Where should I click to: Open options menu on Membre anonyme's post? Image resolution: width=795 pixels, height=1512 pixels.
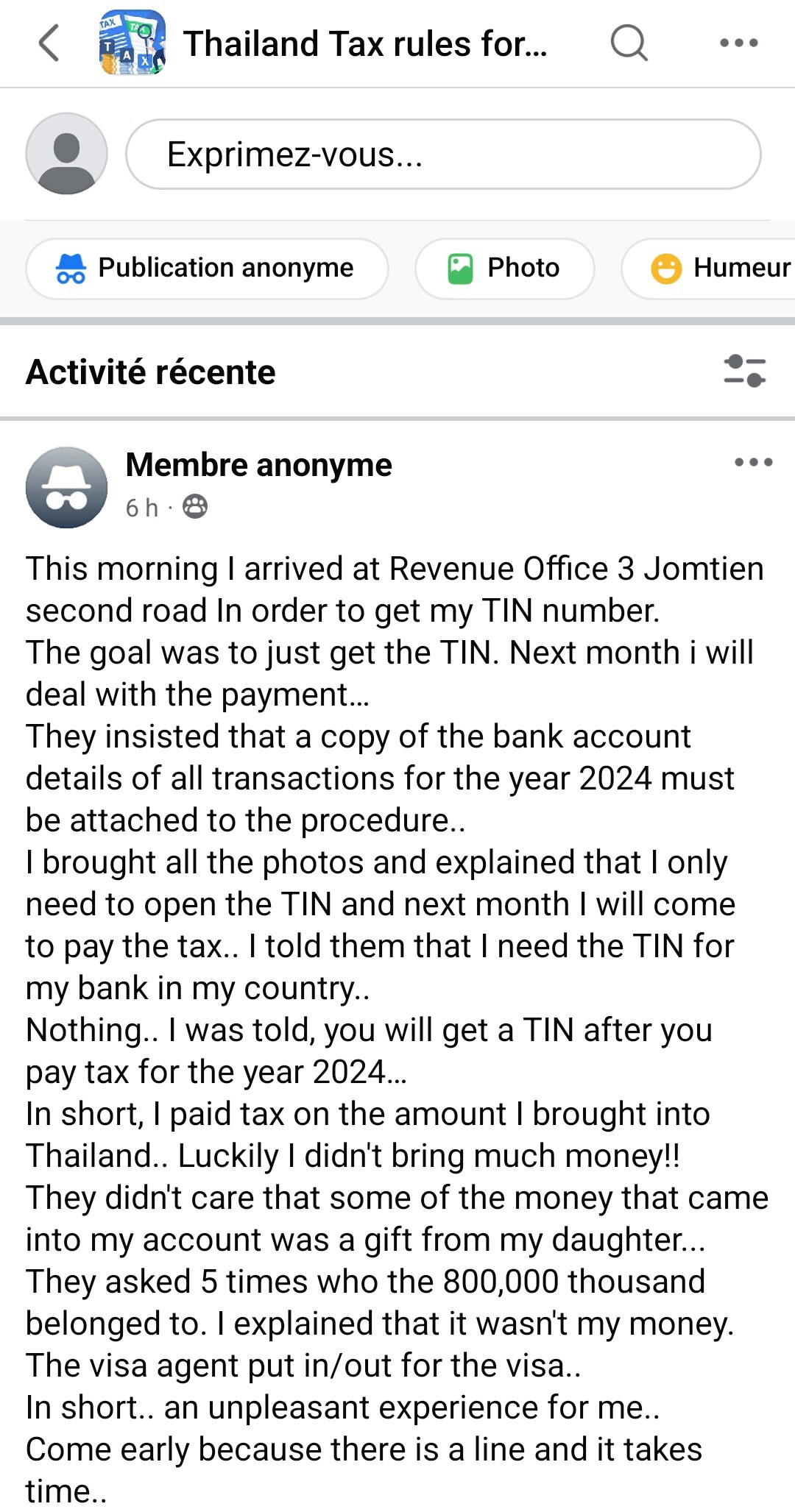pos(753,463)
